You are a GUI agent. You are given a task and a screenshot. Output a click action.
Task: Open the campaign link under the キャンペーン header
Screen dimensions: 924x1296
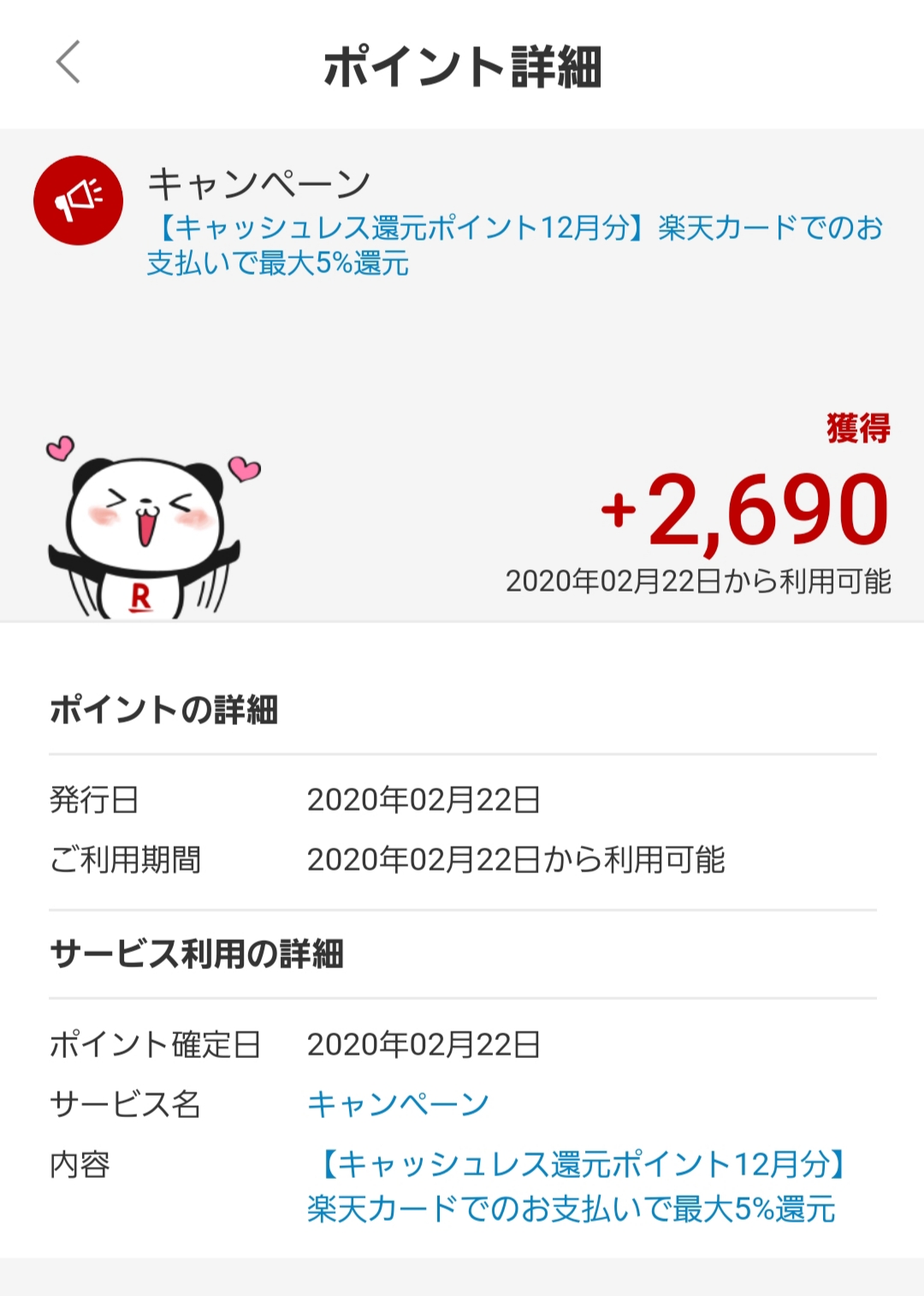pos(513,246)
